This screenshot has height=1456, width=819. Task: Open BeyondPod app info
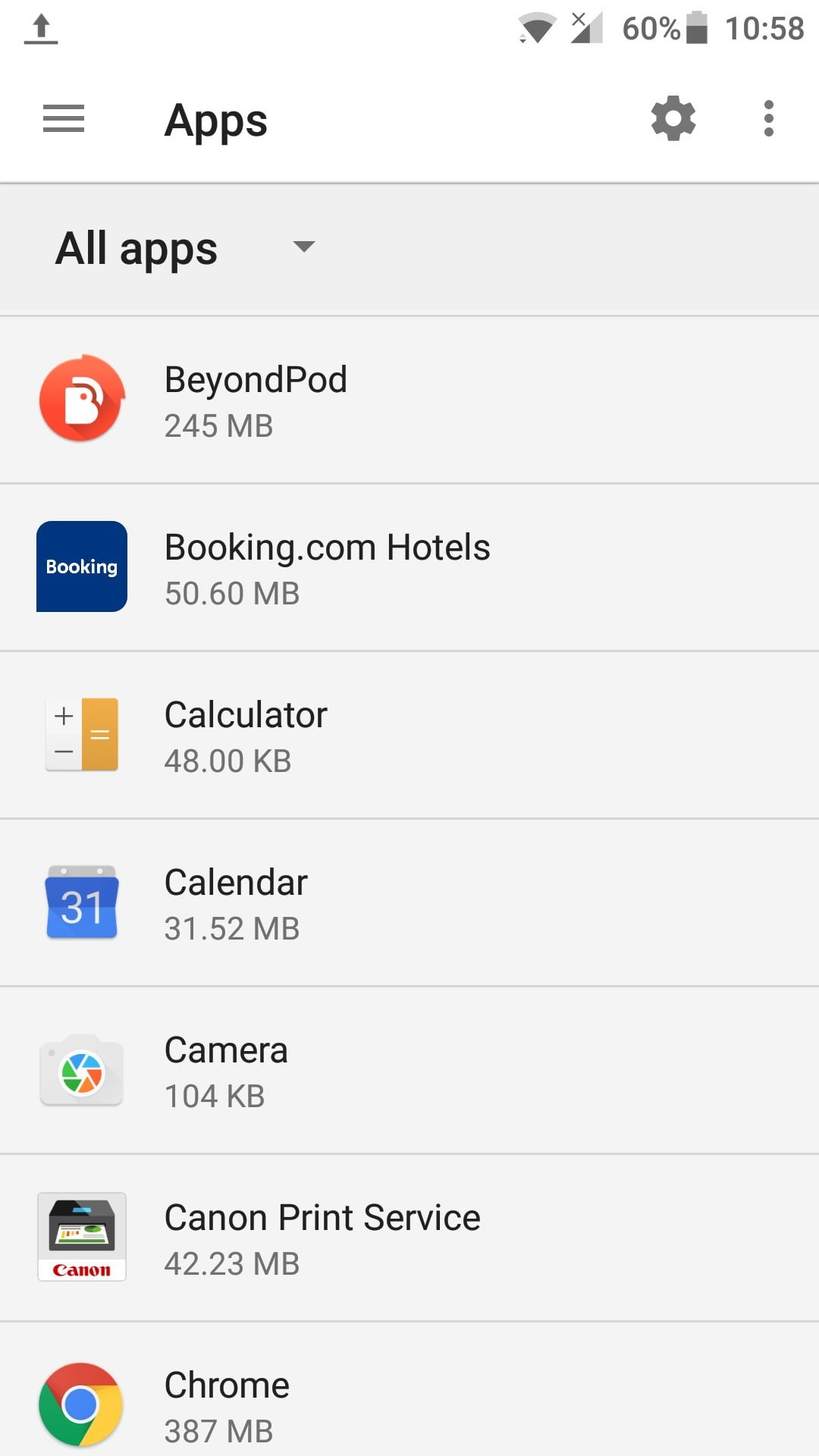[x=409, y=400]
